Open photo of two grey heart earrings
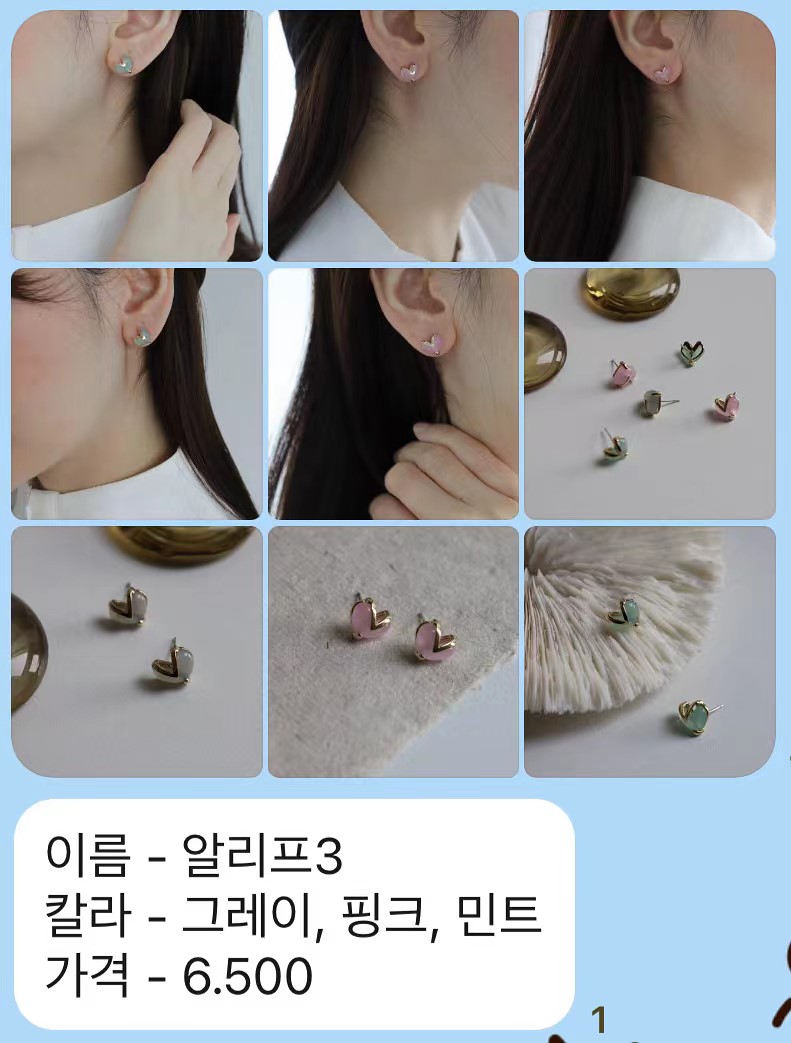This screenshot has height=1043, width=791. tap(137, 651)
